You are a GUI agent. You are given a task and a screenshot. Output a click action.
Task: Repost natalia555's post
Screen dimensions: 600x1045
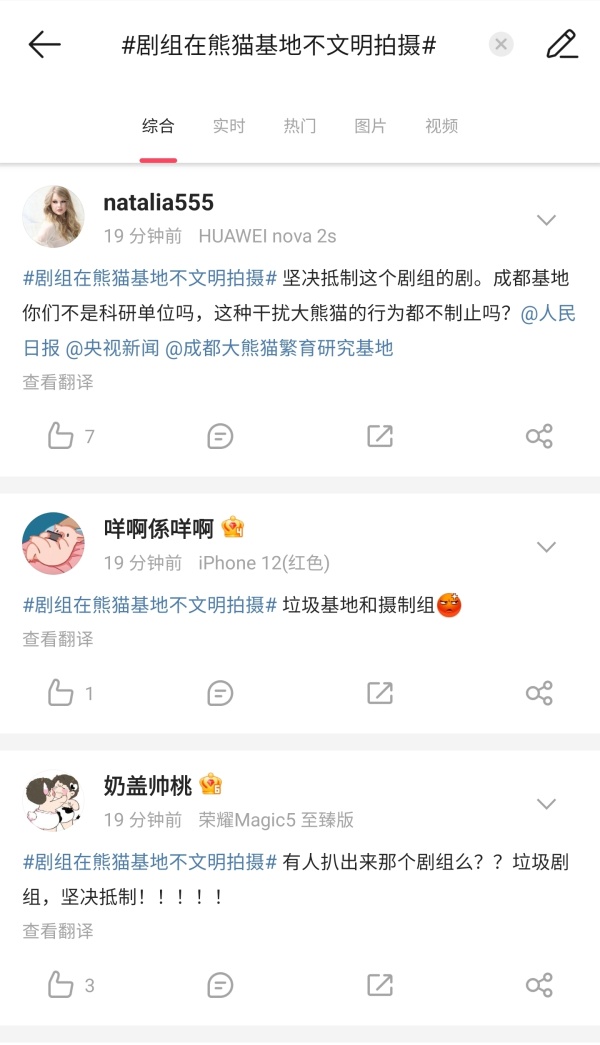380,436
